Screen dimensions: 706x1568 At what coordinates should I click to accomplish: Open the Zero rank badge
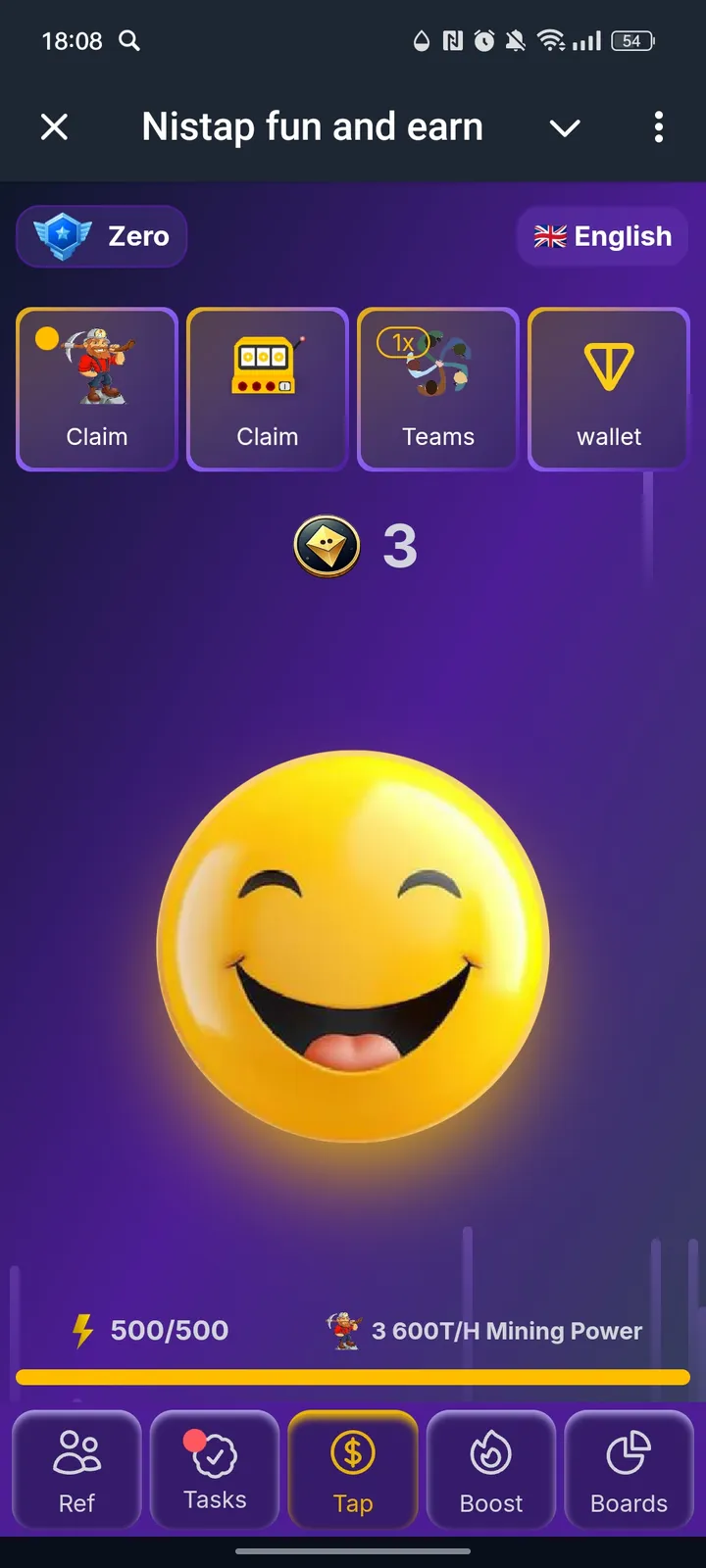(102, 236)
